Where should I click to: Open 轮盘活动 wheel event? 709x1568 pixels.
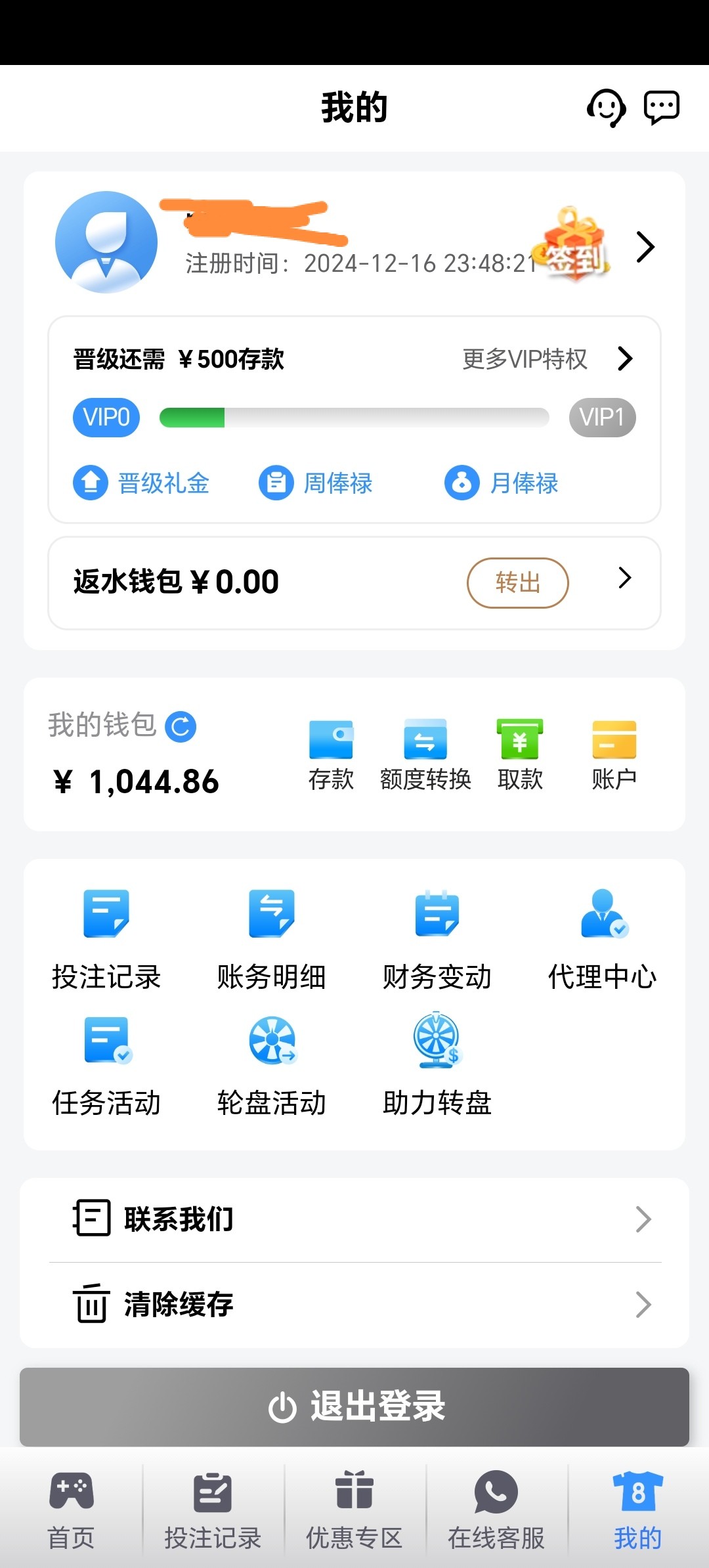tap(272, 1065)
